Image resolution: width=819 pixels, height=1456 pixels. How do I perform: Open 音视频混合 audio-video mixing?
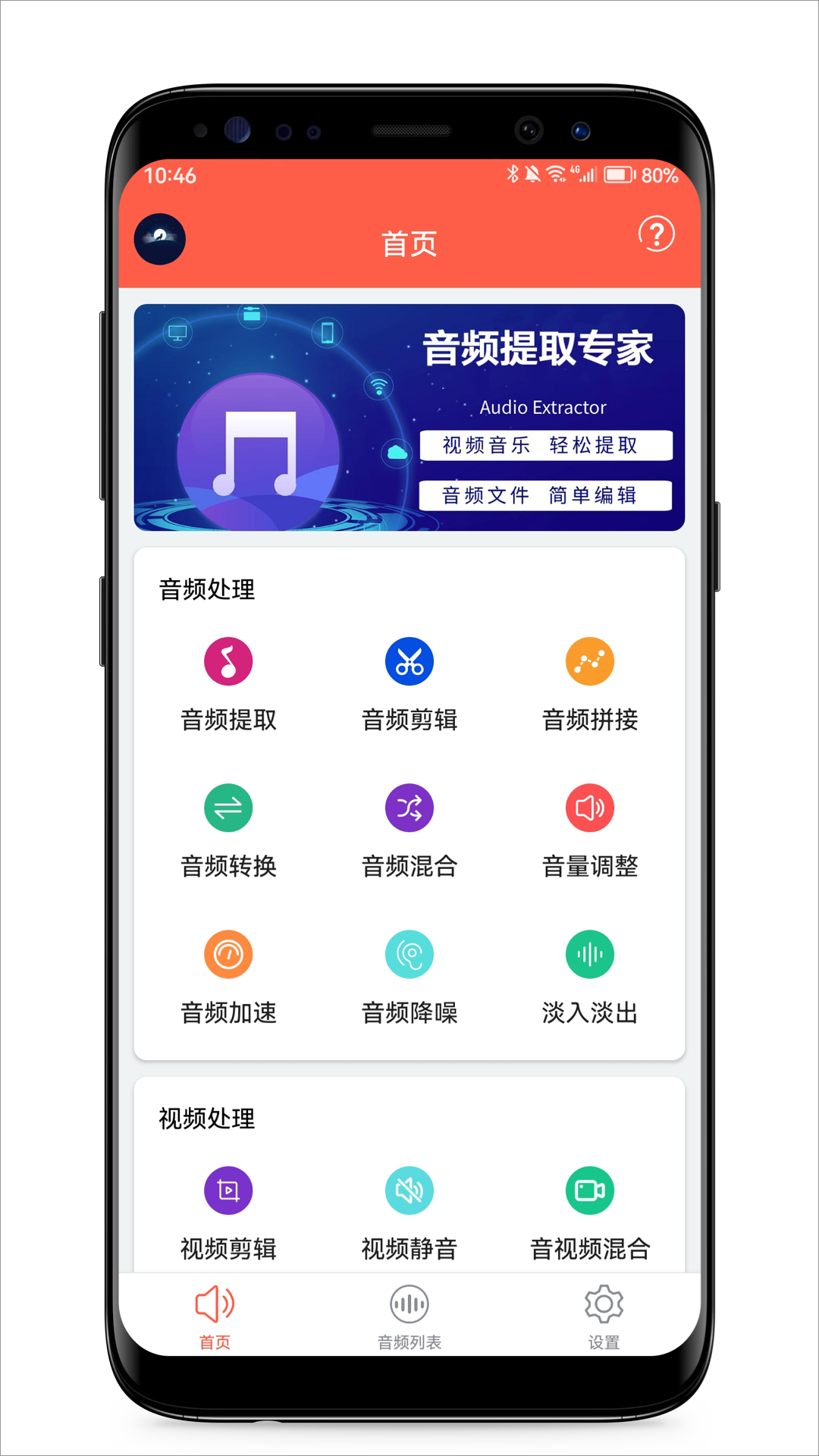590,1213
